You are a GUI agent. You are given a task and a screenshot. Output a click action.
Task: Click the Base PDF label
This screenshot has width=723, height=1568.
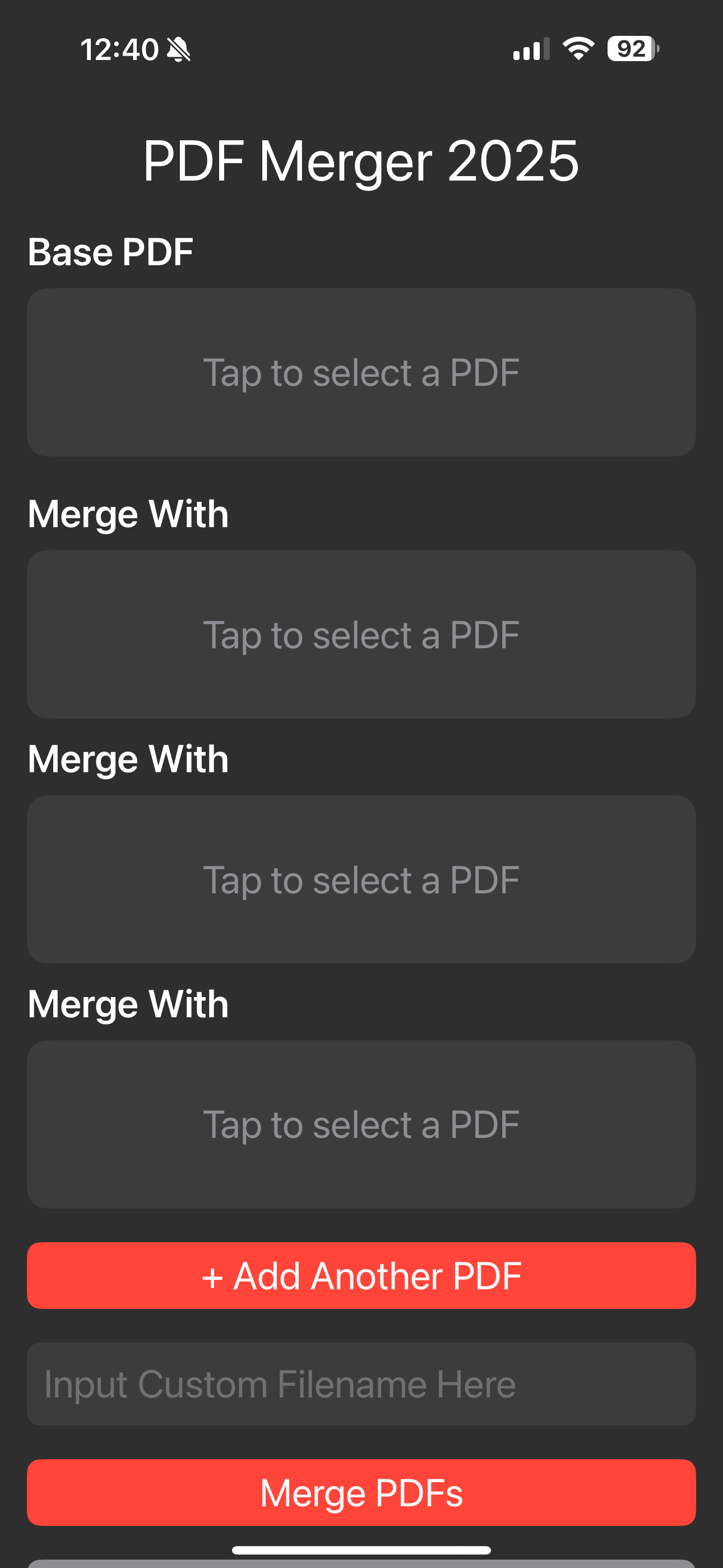coord(111,251)
